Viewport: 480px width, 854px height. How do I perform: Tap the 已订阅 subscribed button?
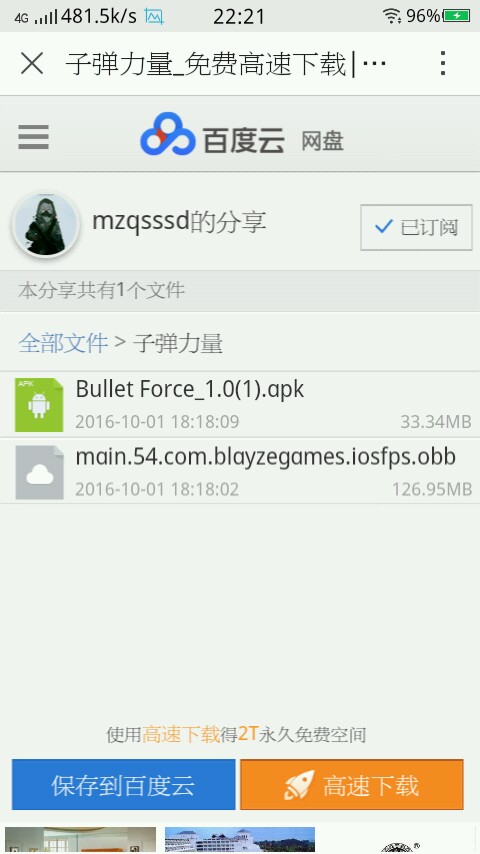tap(416, 227)
